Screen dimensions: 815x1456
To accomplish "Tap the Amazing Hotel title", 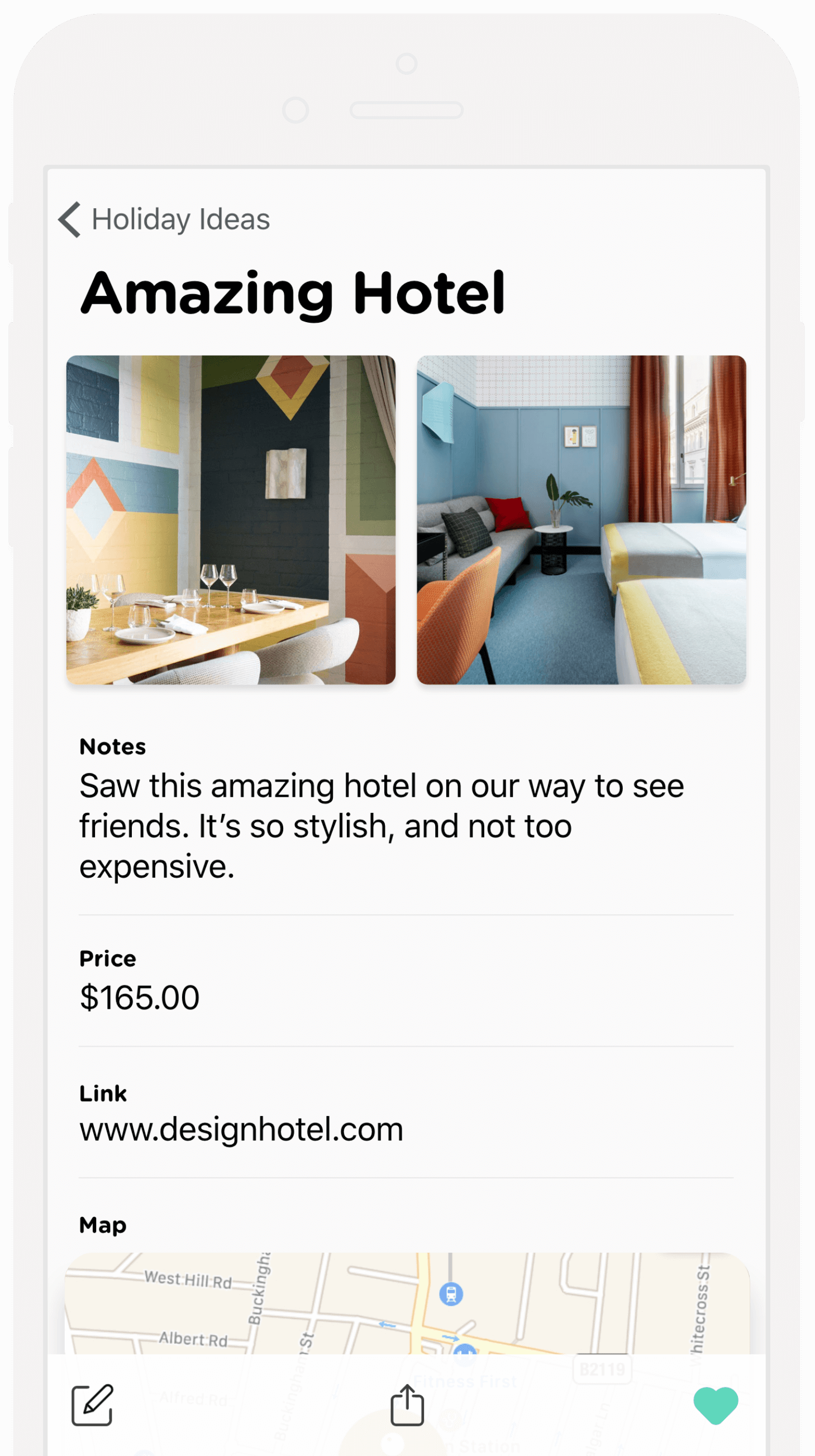I will tap(296, 291).
